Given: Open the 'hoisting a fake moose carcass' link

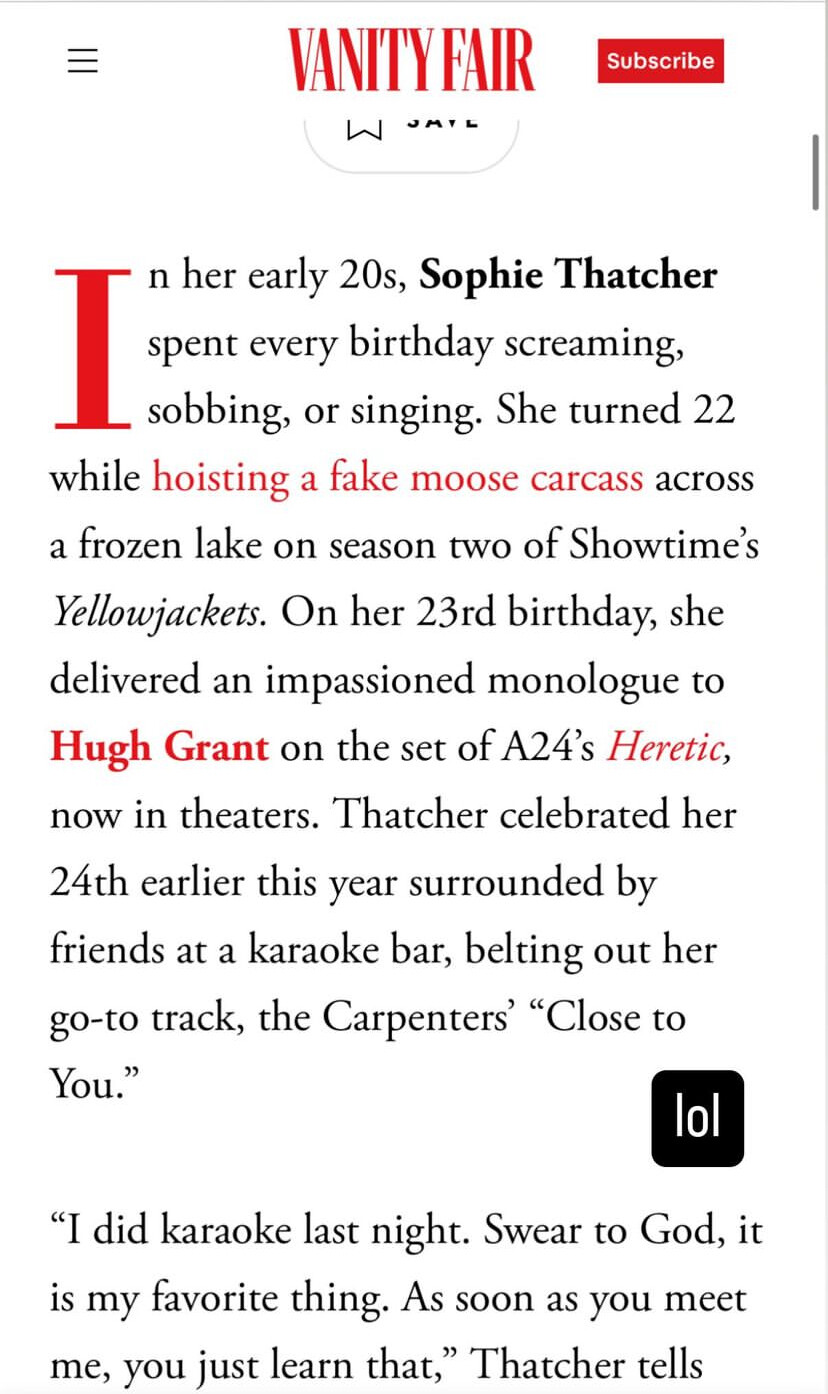Looking at the screenshot, I should click(x=397, y=478).
